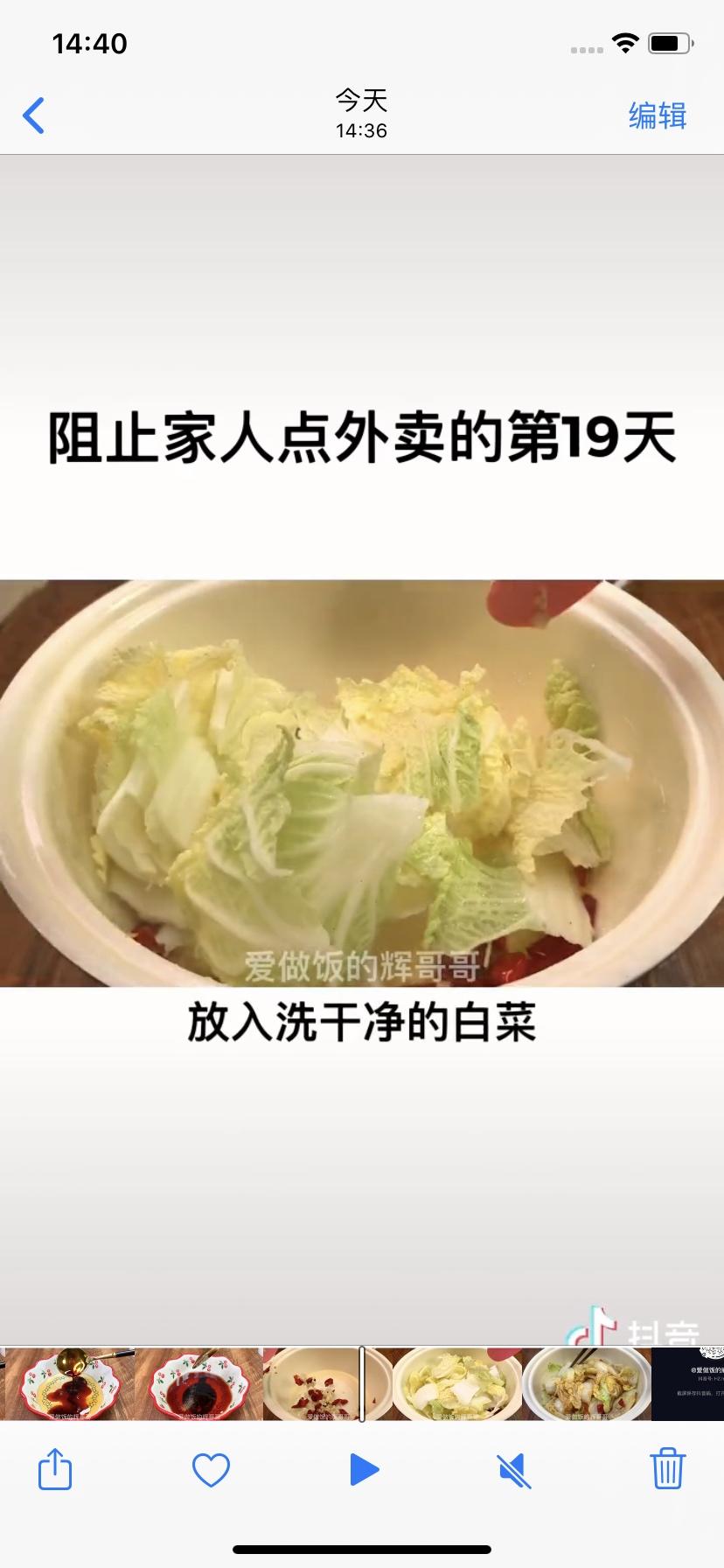The image size is (724, 1568).
Task: Toggle the heart to favorite this video
Action: pyautogui.click(x=210, y=1469)
